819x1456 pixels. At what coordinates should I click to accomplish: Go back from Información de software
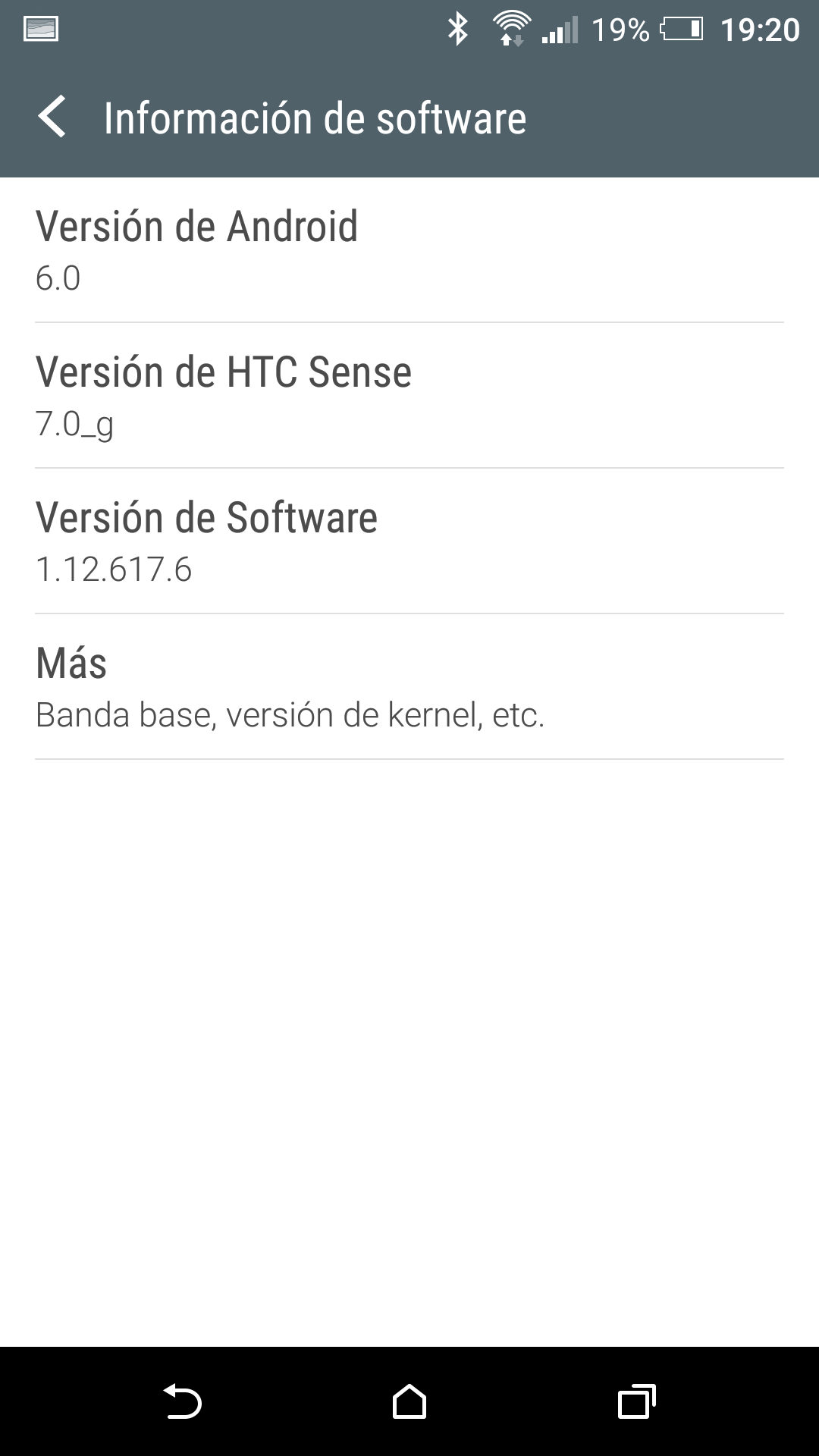(x=52, y=118)
